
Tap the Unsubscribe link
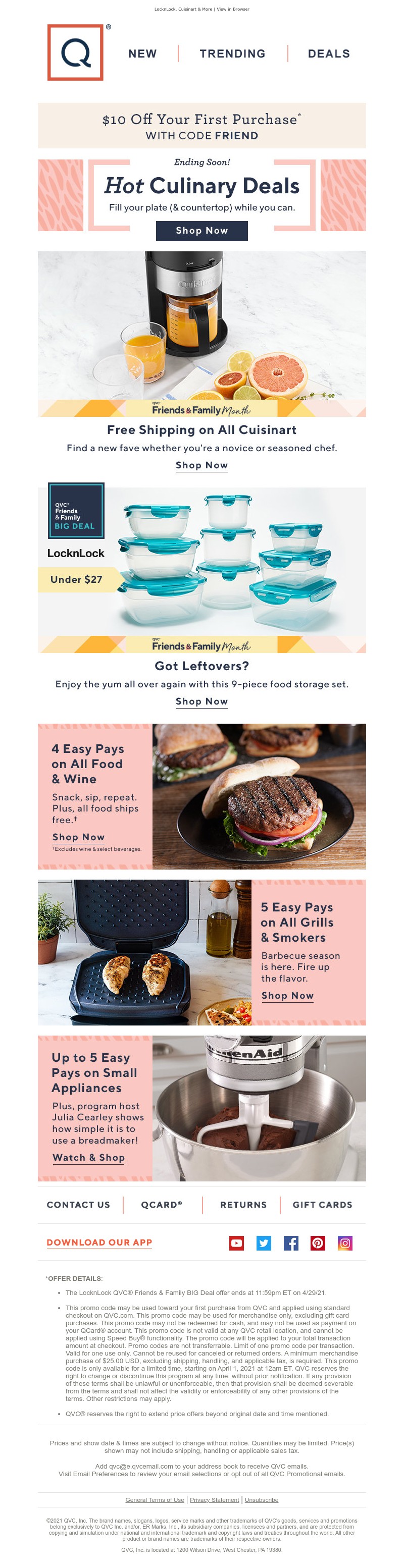click(262, 1499)
